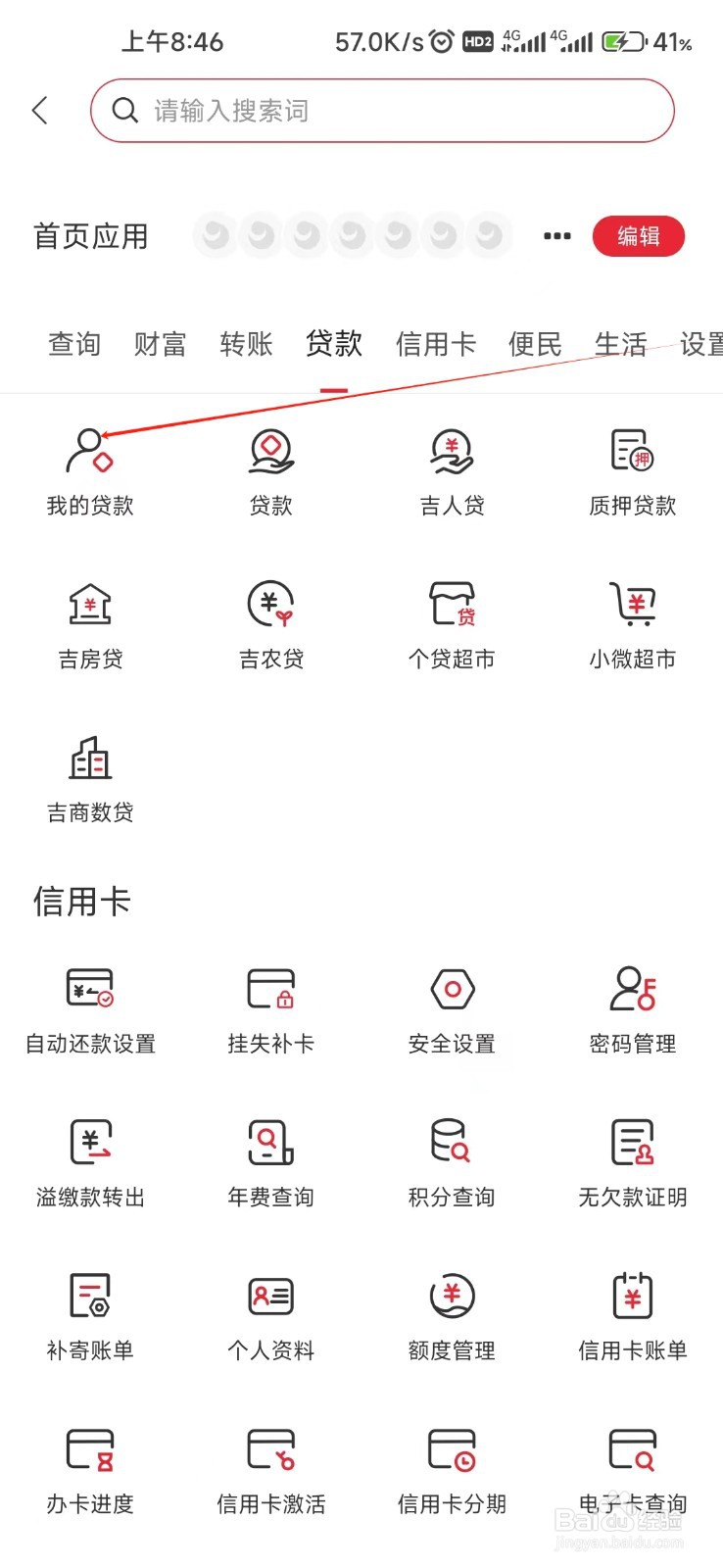Image resolution: width=723 pixels, height=1568 pixels.
Task: Switch to the 转账 tab
Action: click(245, 343)
